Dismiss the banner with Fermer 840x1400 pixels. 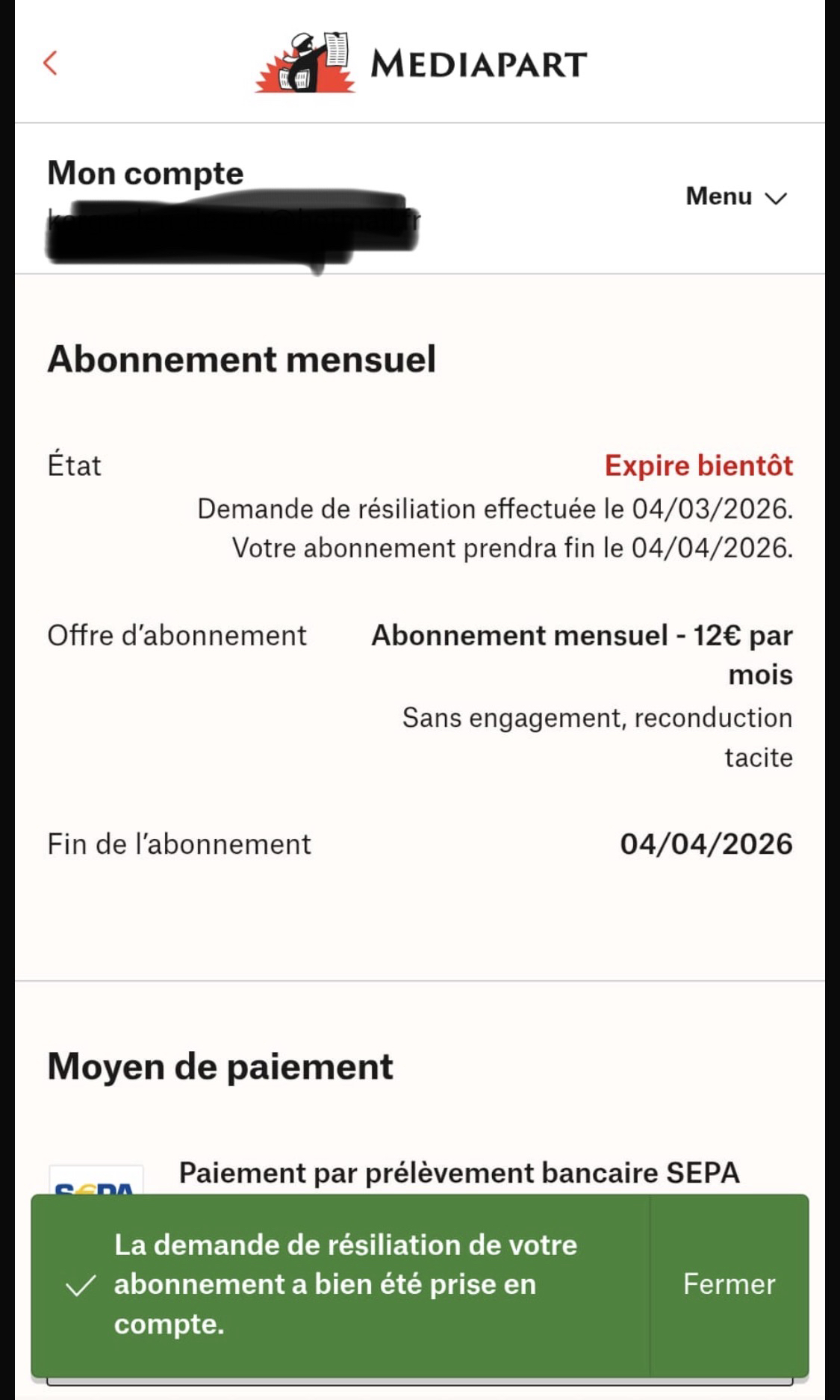729,1284
